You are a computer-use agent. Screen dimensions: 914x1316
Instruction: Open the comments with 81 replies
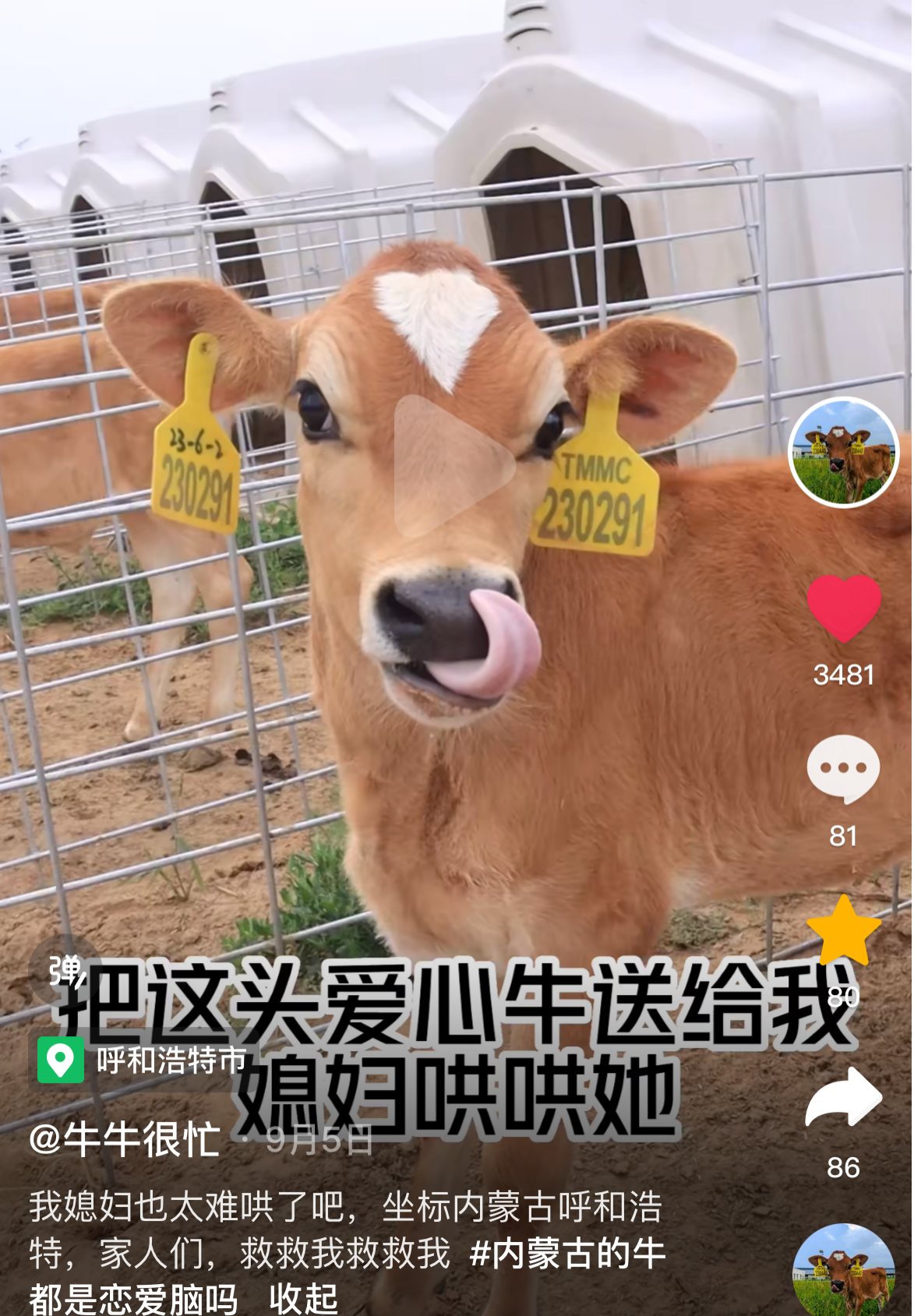coord(843,769)
